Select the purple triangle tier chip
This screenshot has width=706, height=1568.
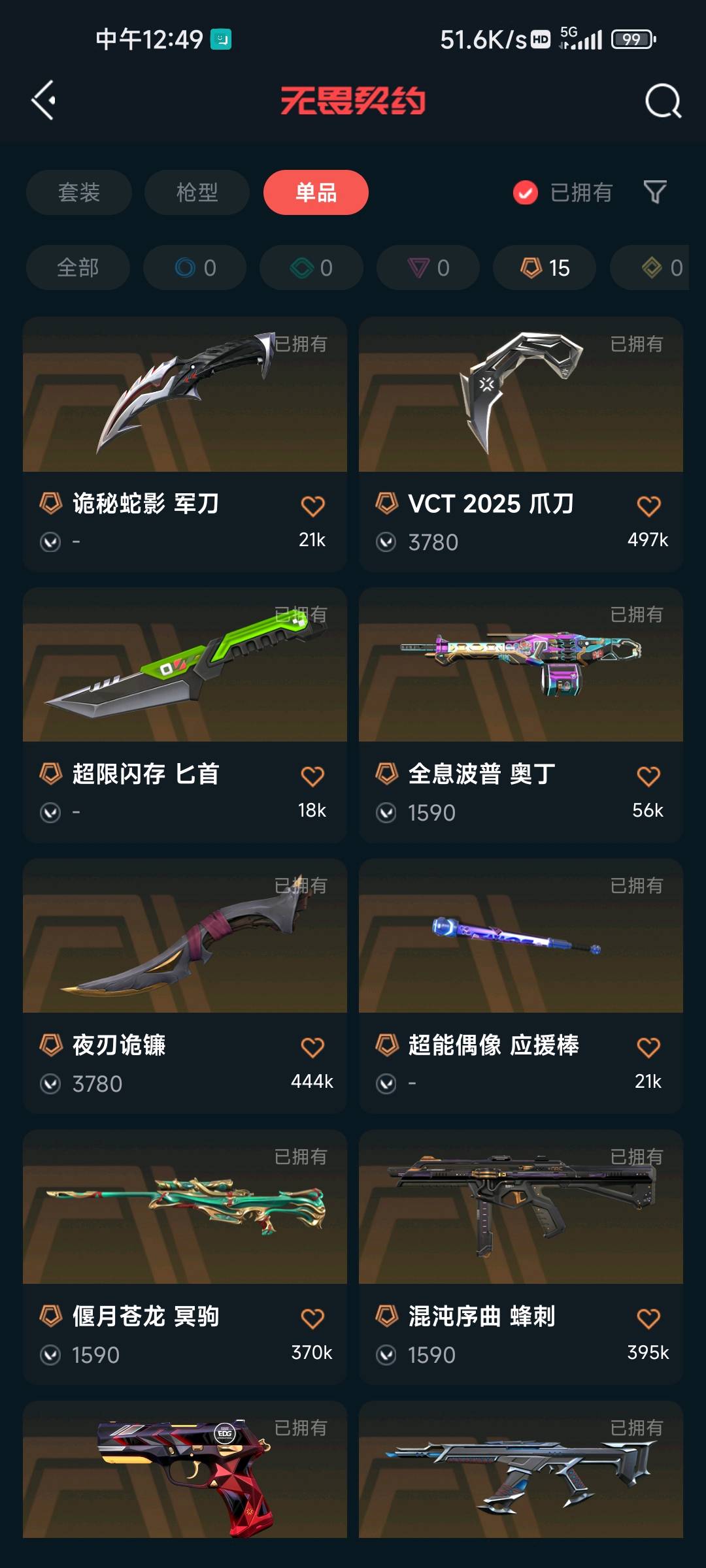click(x=428, y=267)
